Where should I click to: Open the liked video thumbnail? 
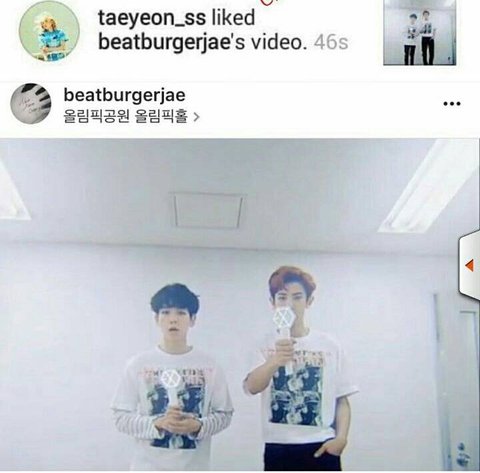[x=419, y=32]
